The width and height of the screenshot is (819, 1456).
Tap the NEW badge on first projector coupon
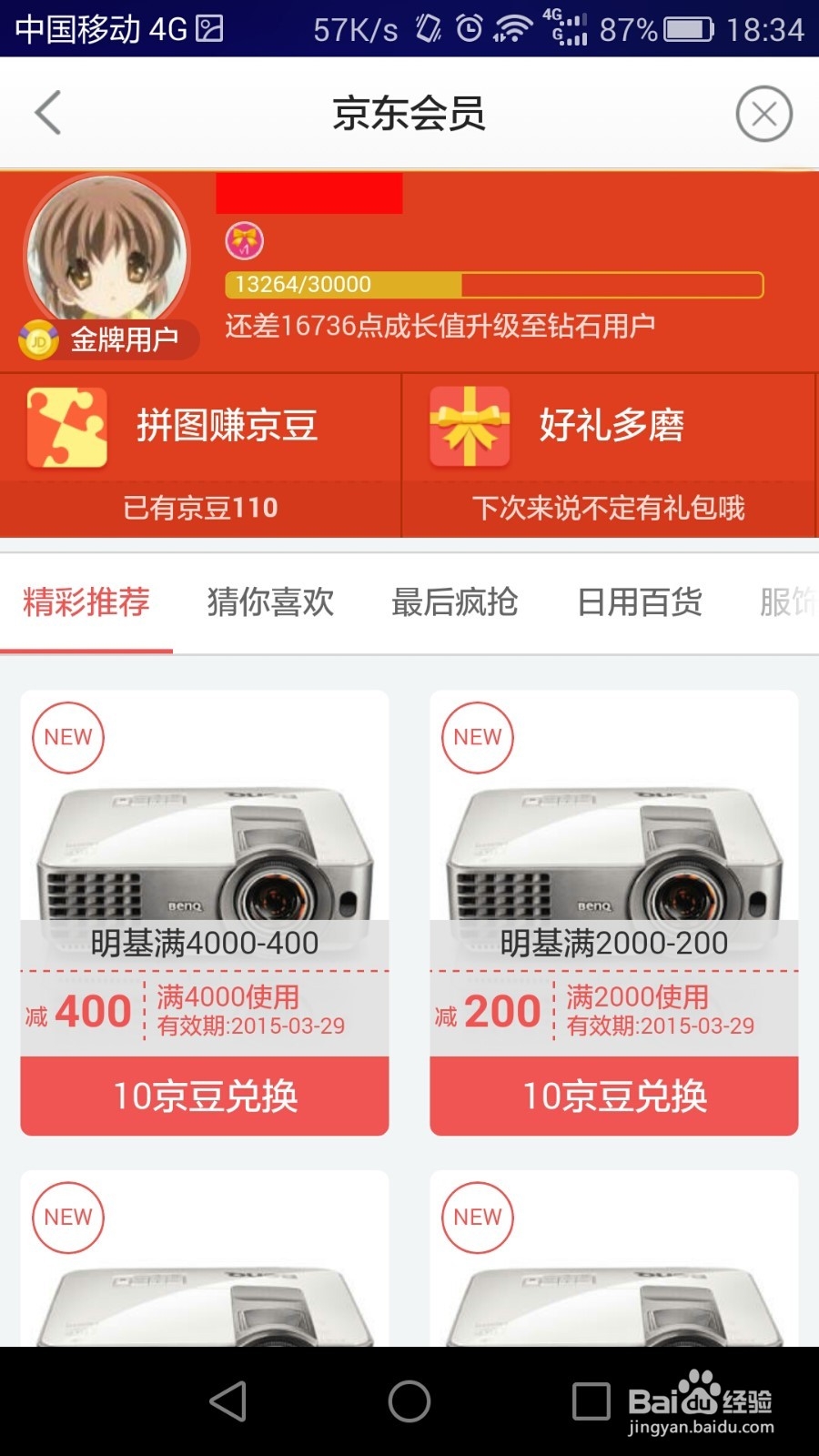68,737
